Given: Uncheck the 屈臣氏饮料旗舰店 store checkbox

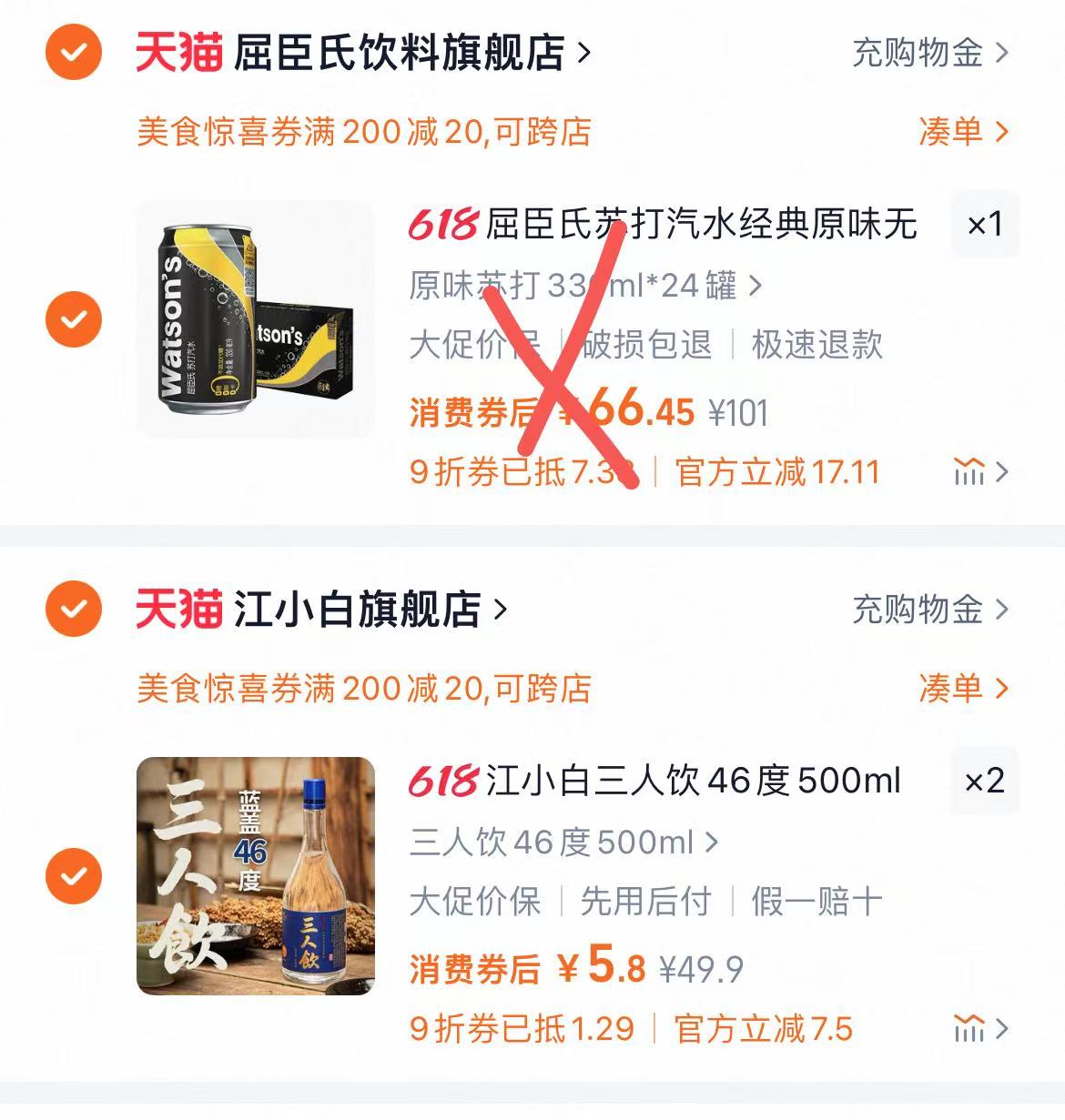Looking at the screenshot, I should [74, 53].
